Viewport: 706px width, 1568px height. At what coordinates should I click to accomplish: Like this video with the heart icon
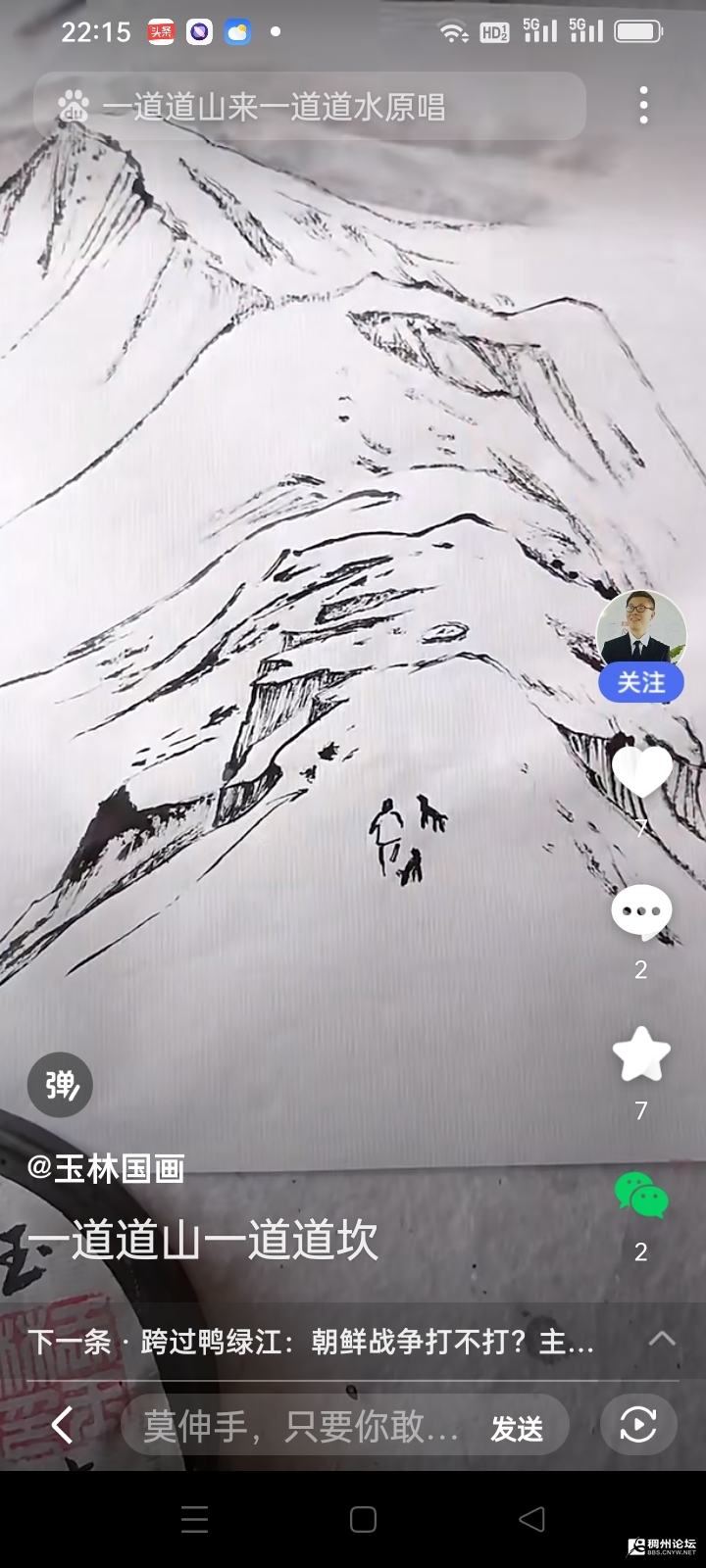click(641, 772)
